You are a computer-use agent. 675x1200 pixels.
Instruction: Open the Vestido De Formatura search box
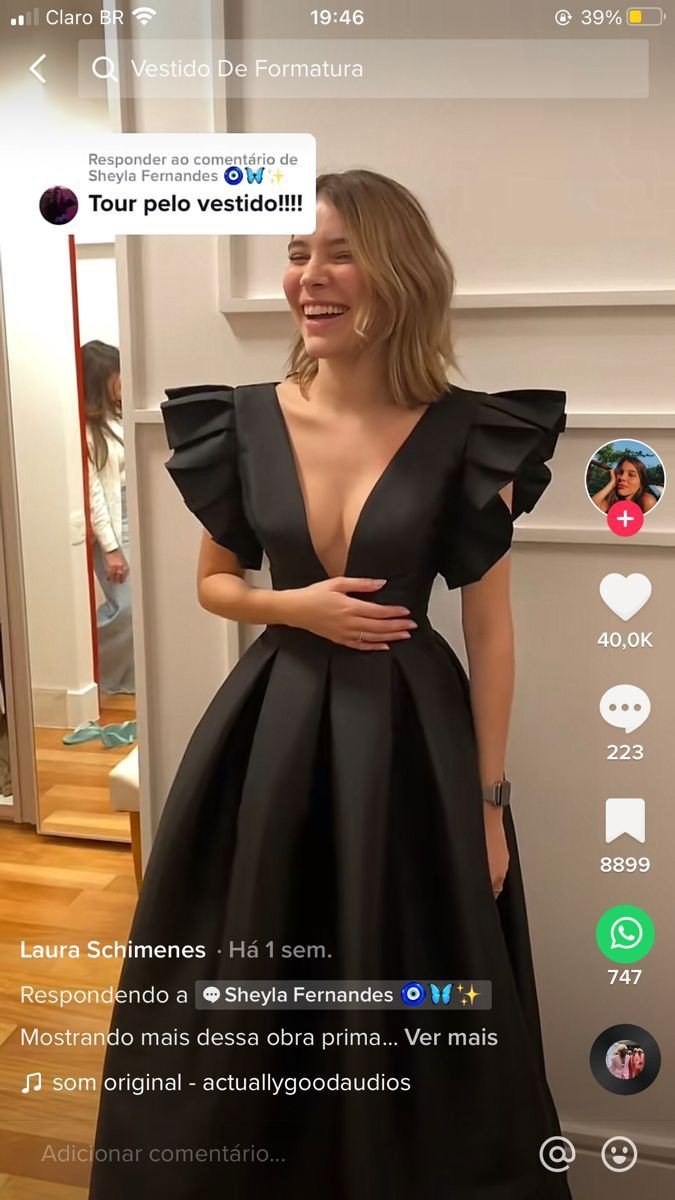(363, 69)
